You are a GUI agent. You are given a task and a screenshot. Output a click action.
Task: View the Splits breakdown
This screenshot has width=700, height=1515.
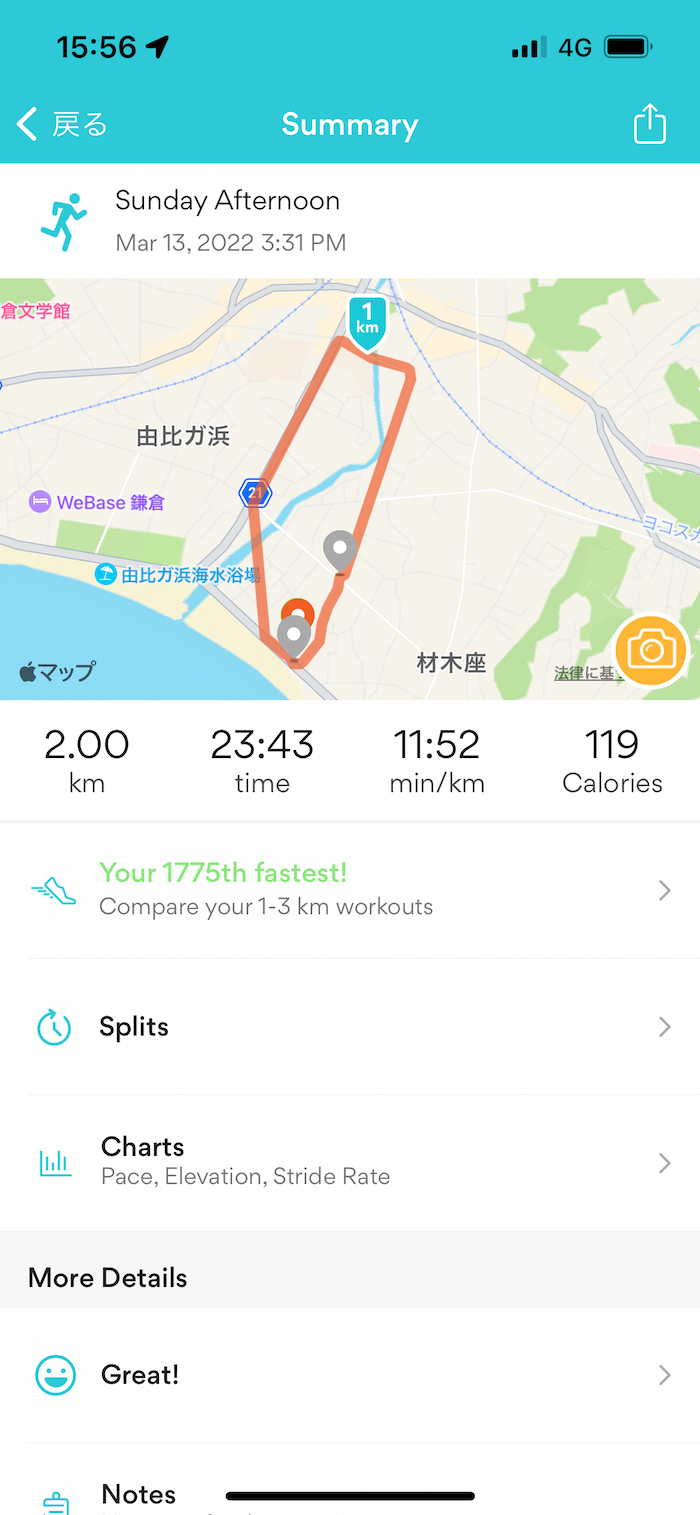tap(350, 1027)
